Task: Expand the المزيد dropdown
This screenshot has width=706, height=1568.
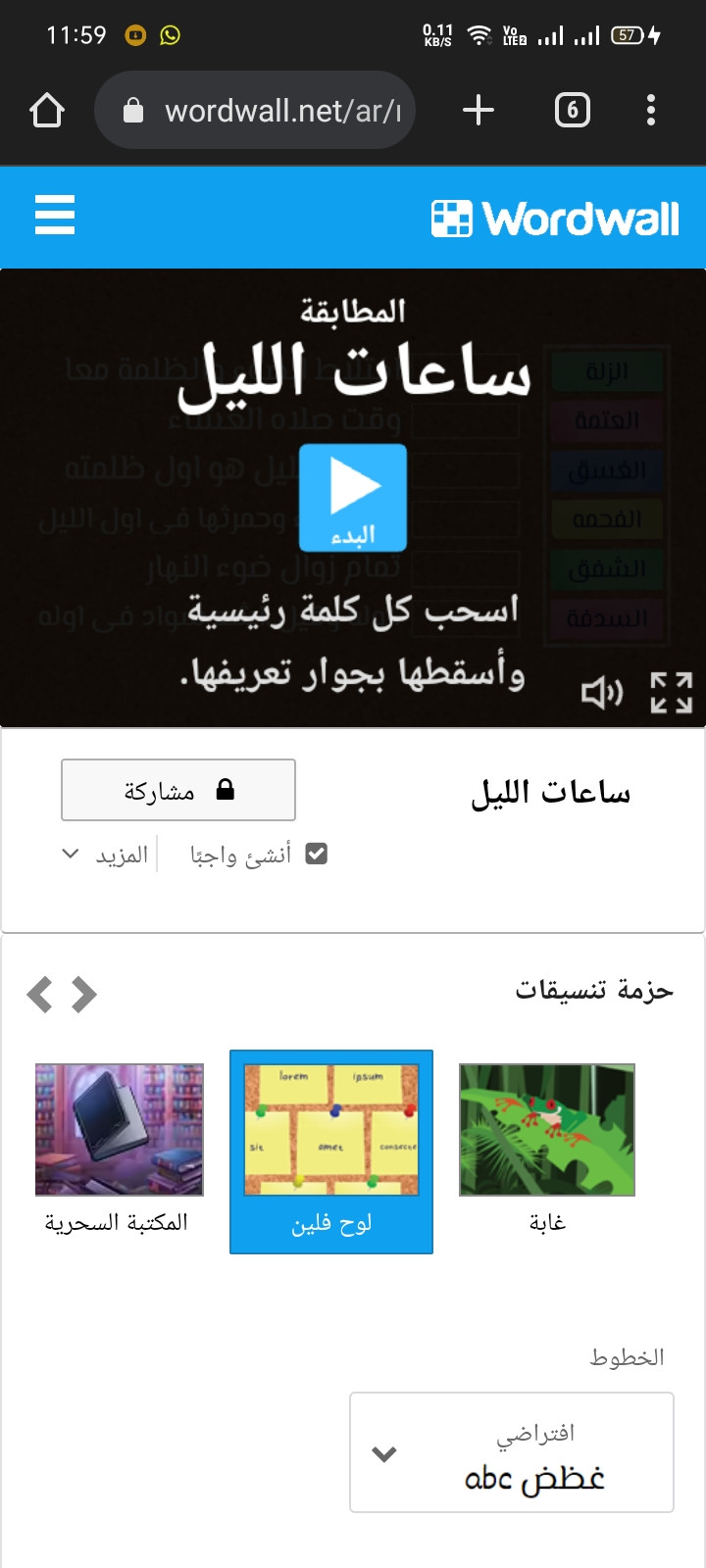Action: tap(106, 855)
